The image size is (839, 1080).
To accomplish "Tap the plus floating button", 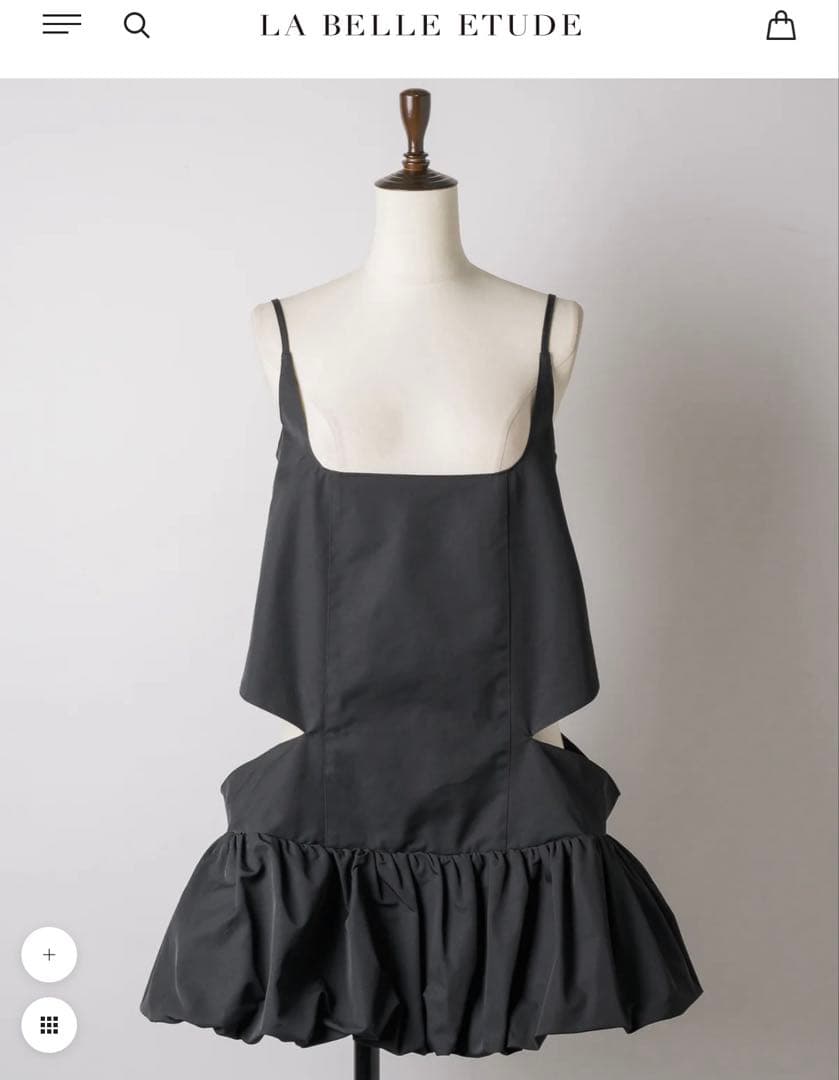I will pos(49,954).
